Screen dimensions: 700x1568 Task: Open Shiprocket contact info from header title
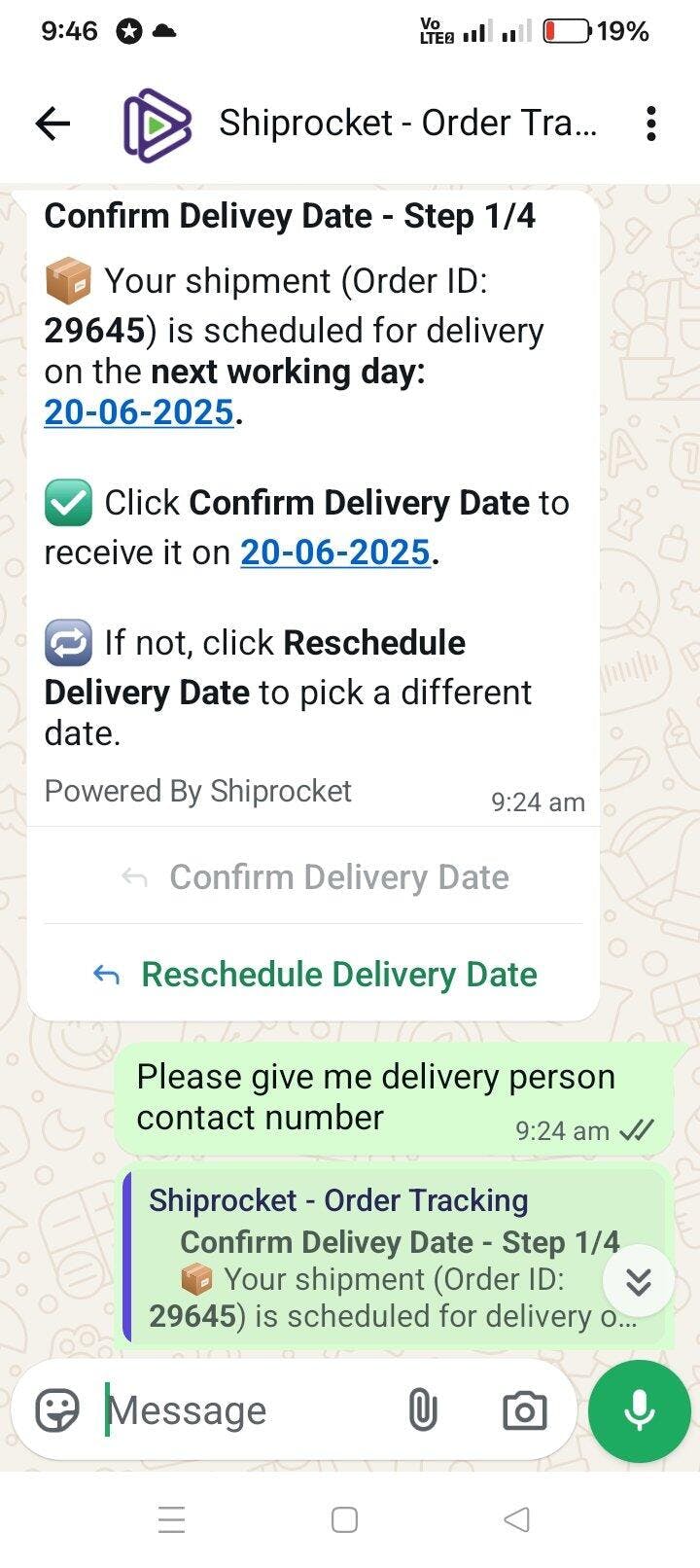click(407, 124)
